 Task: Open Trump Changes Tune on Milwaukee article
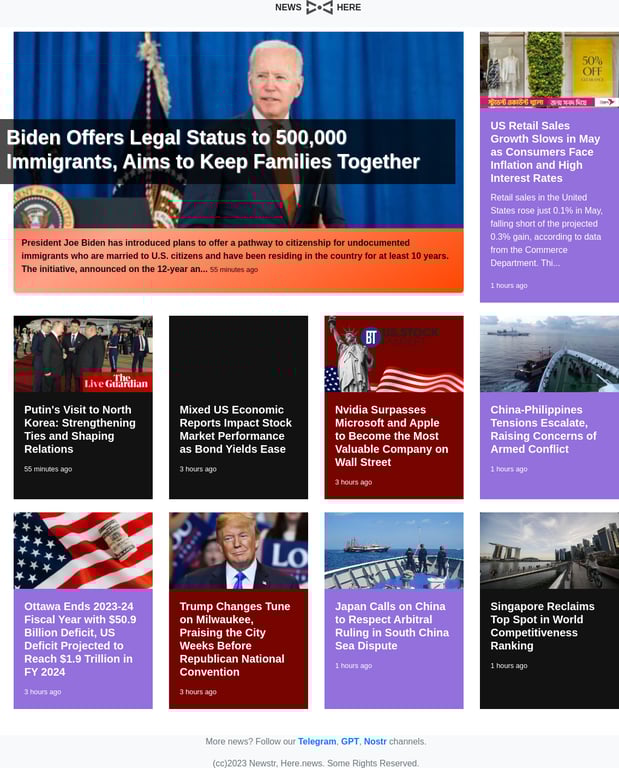pos(236,639)
